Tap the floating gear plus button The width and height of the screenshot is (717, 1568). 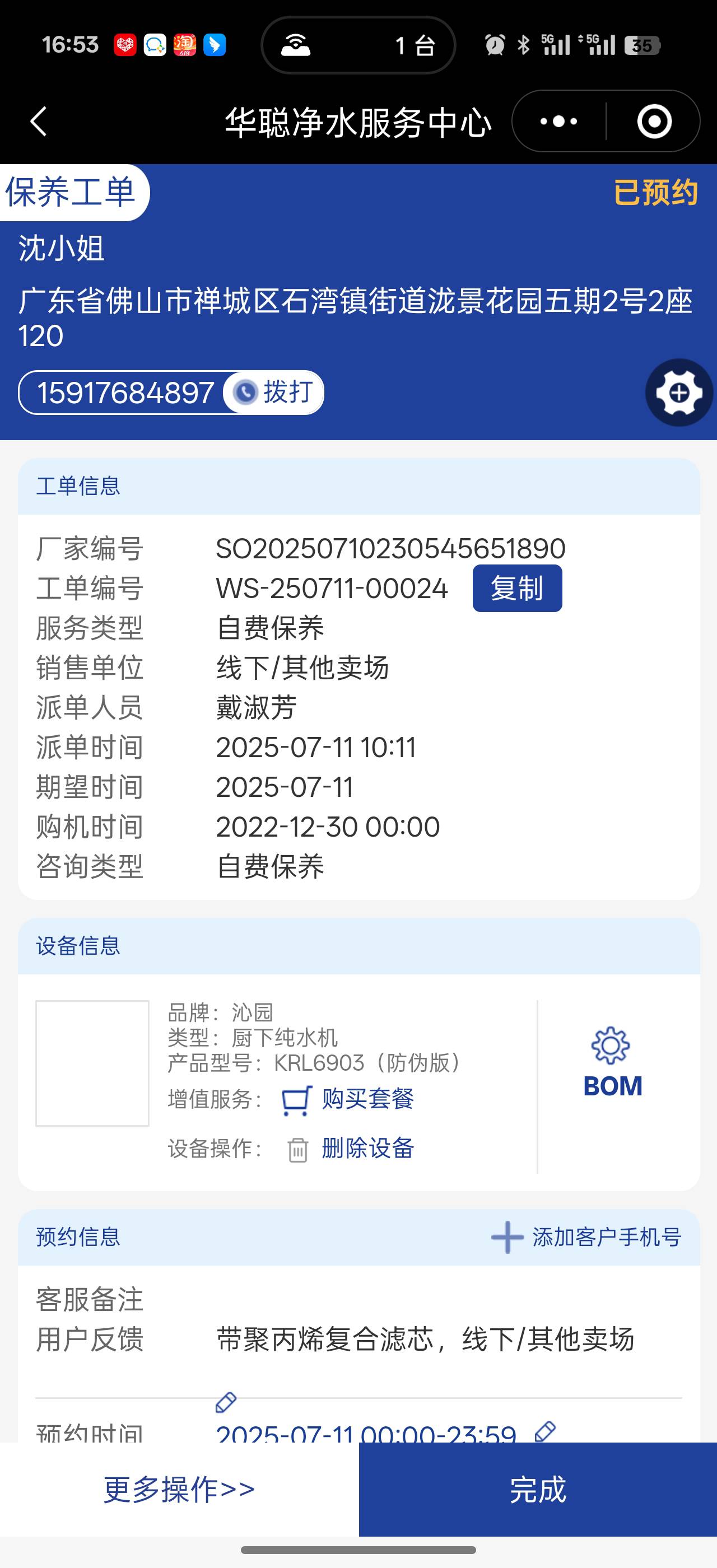point(679,393)
